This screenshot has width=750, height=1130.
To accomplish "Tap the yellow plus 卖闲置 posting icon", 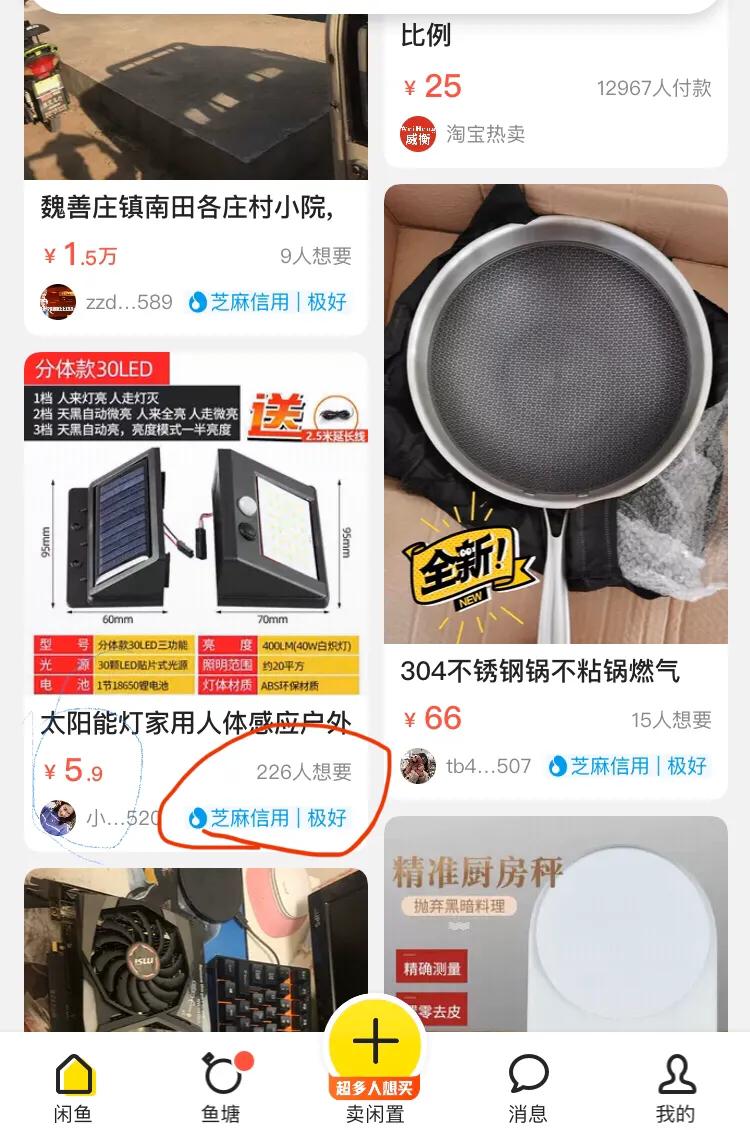I will click(374, 1043).
